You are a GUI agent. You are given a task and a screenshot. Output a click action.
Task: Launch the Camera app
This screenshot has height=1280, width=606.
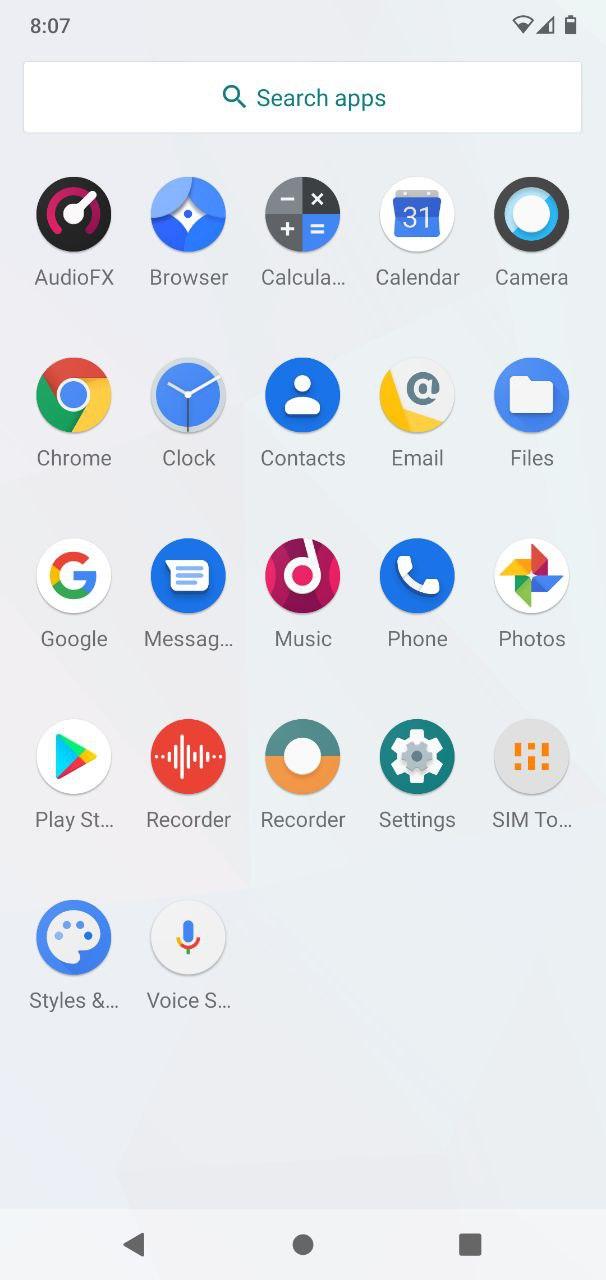(x=531, y=215)
